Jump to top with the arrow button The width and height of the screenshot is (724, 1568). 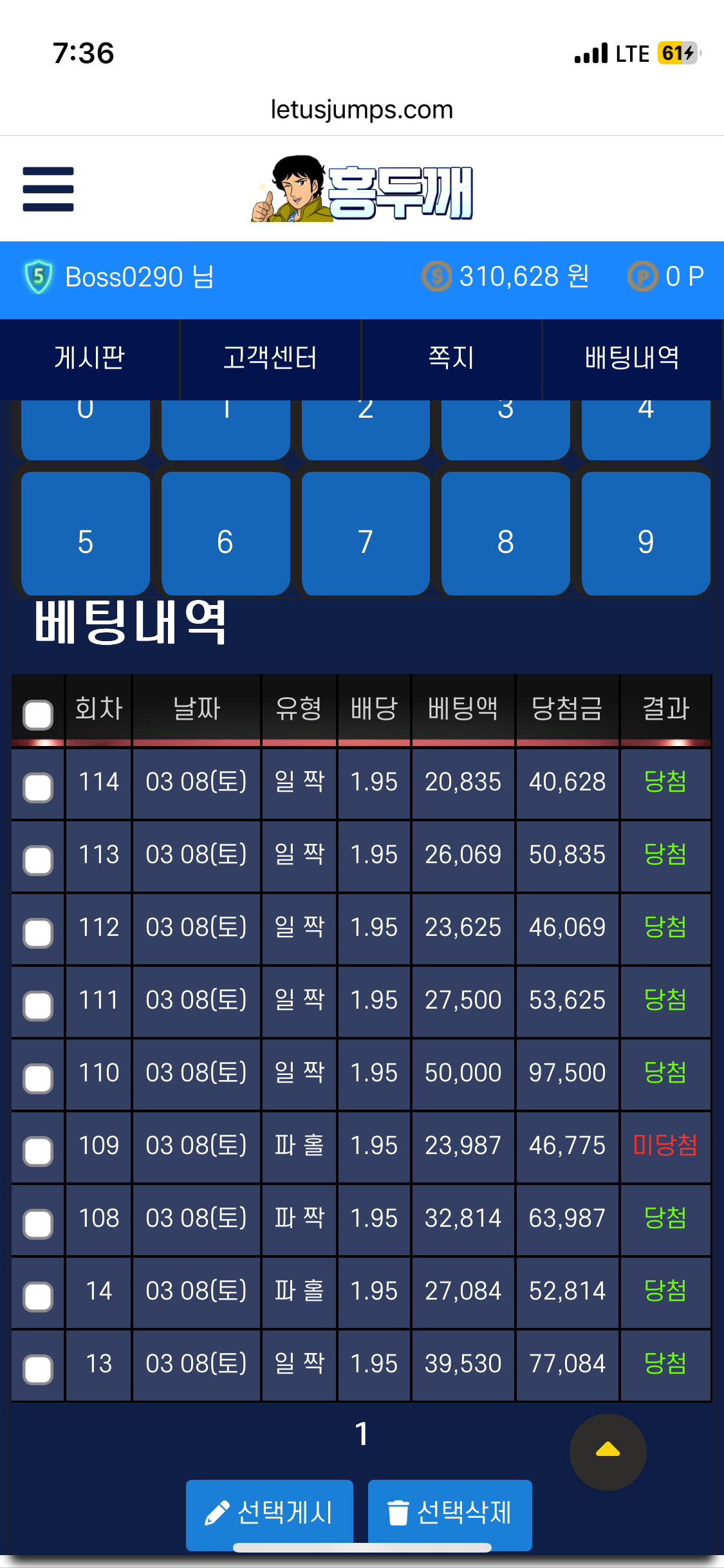[608, 1451]
